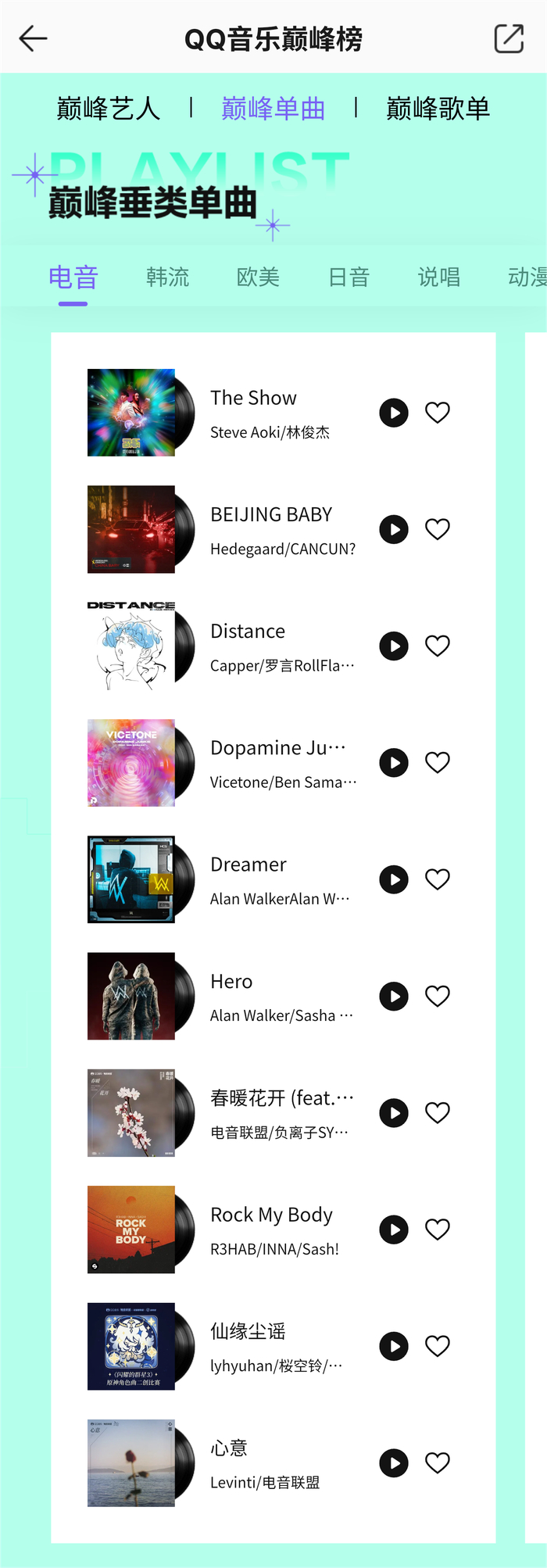
Task: Play Hero by Alan Walker
Action: click(x=394, y=996)
